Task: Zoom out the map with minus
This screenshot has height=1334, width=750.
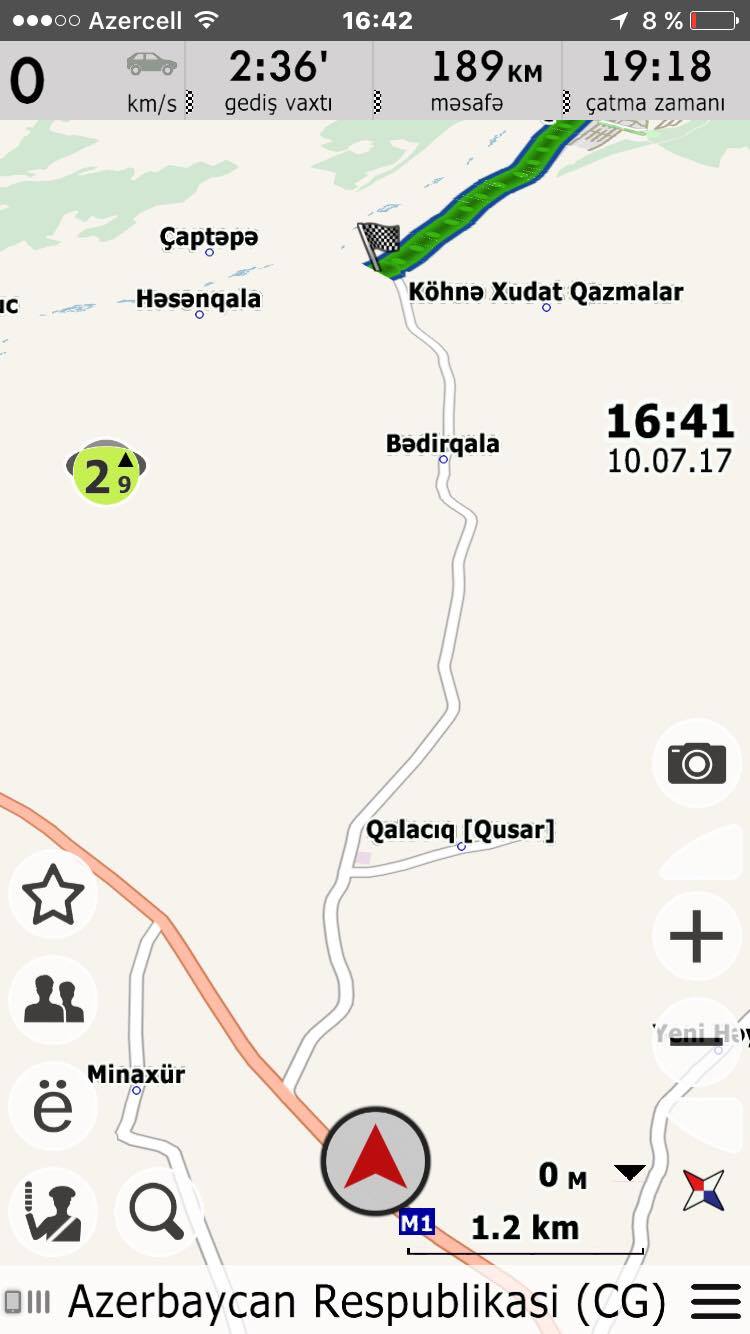Action: [x=696, y=1043]
